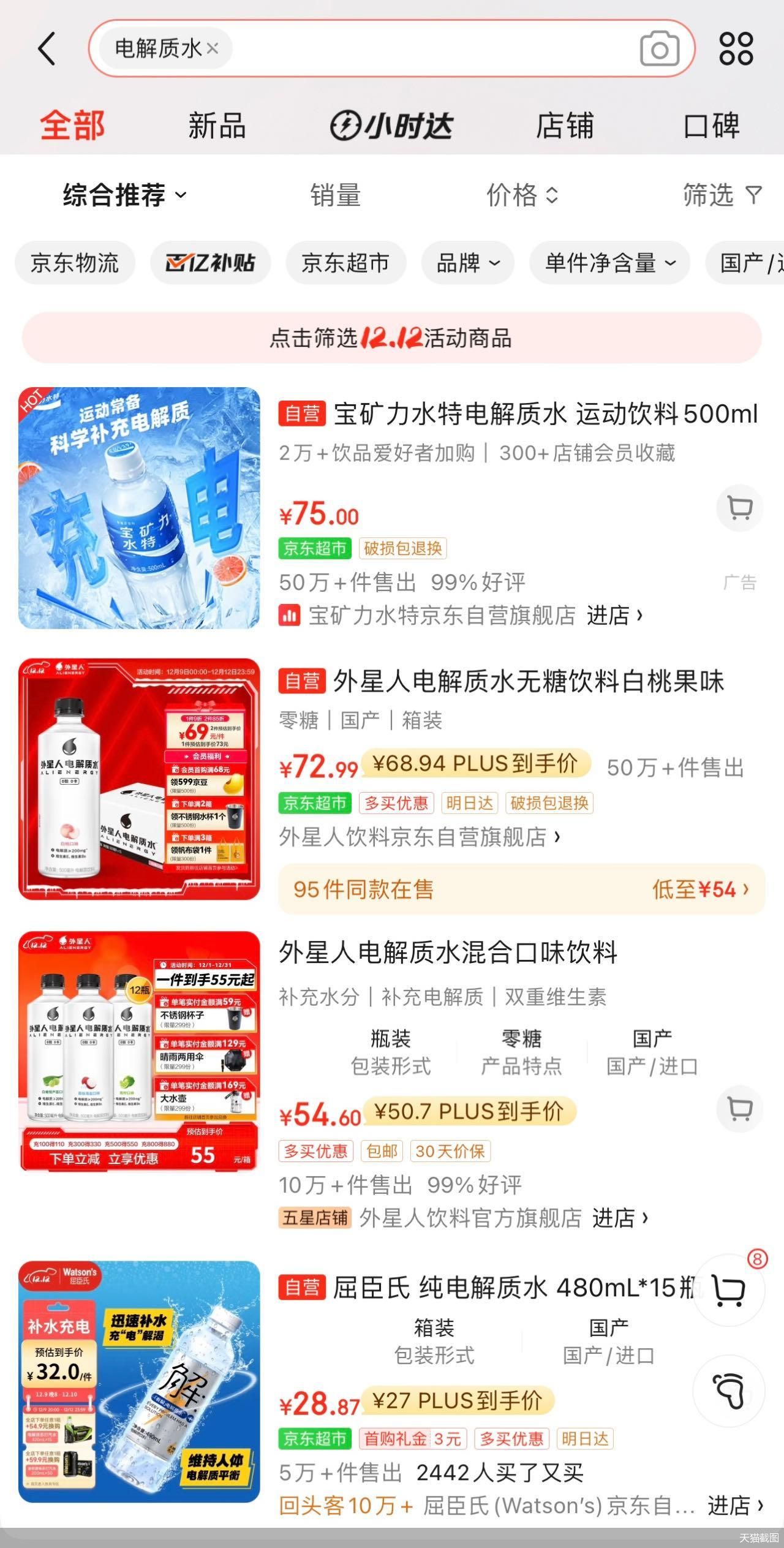The width and height of the screenshot is (784, 1548).
Task: Switch to the 新品 tab
Action: (x=217, y=126)
